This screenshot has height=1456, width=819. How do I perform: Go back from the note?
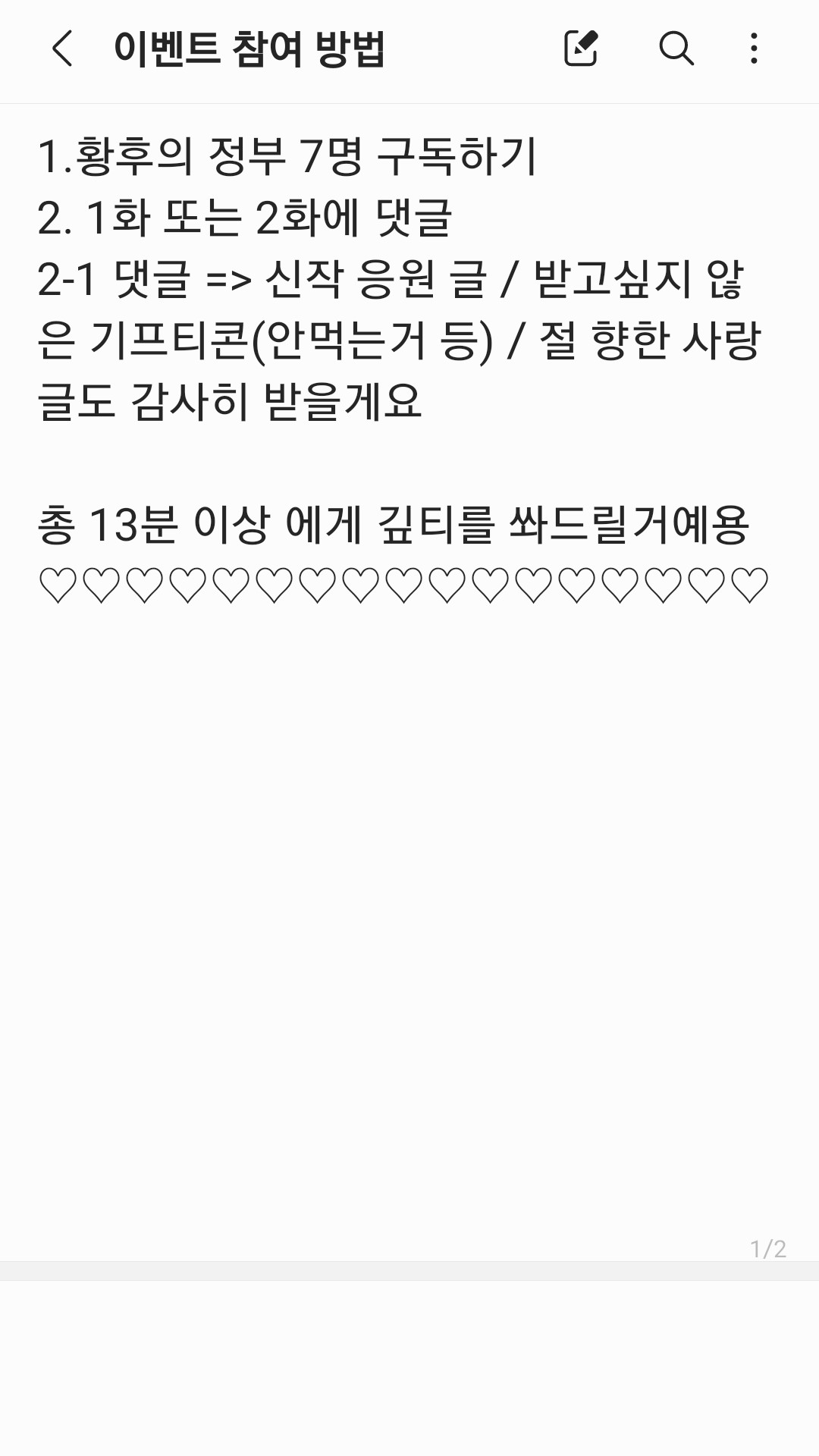coord(62,49)
